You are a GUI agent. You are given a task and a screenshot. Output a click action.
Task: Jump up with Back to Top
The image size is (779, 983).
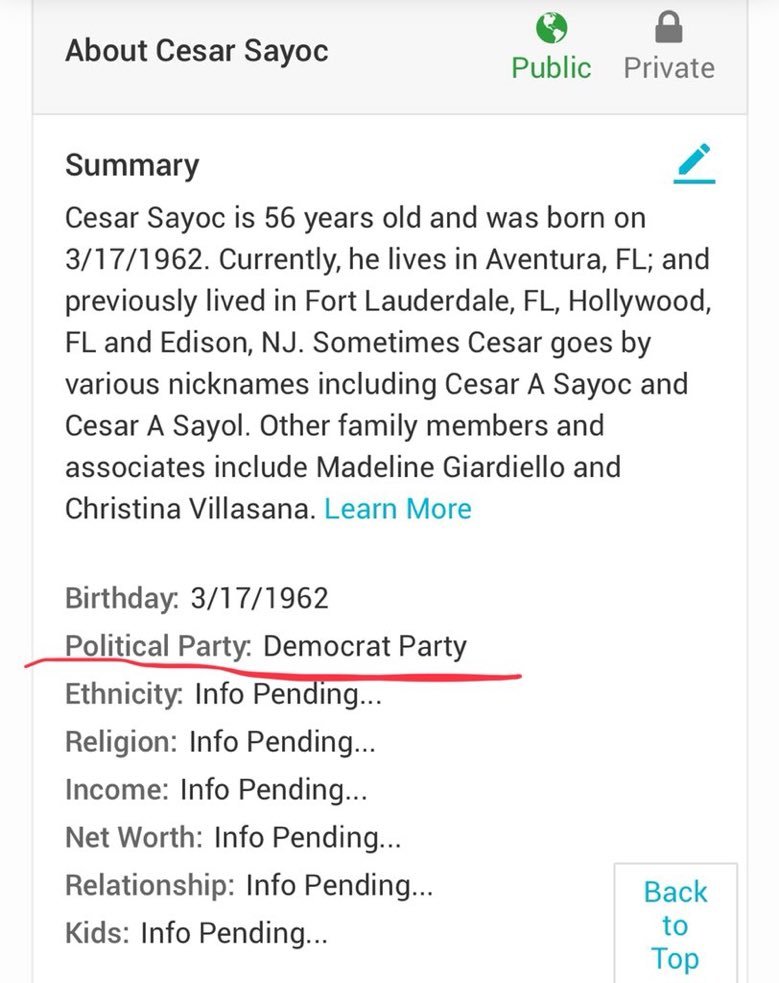point(675,924)
